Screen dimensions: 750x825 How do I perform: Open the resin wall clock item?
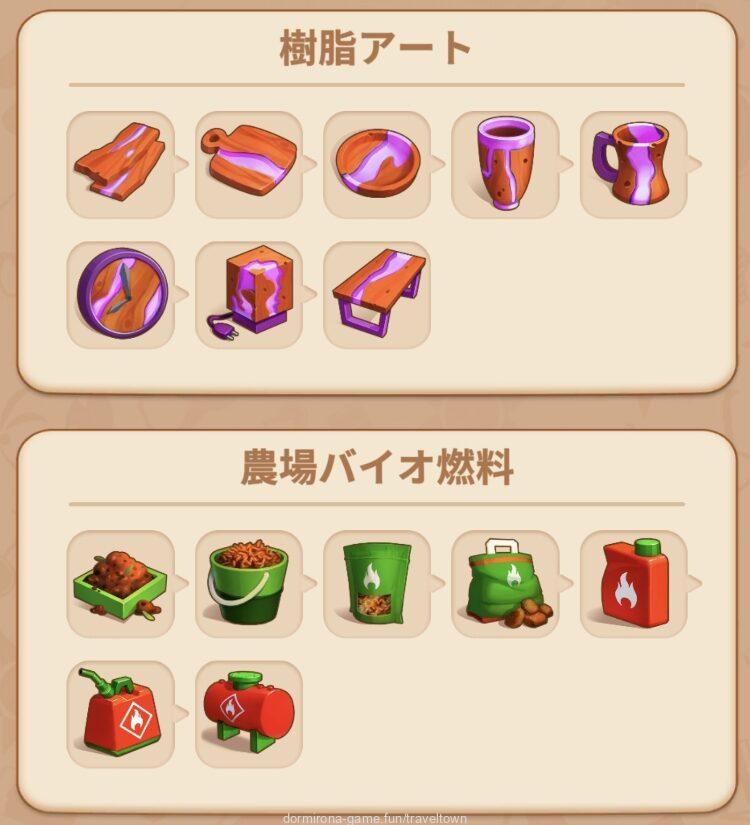(x=120, y=295)
